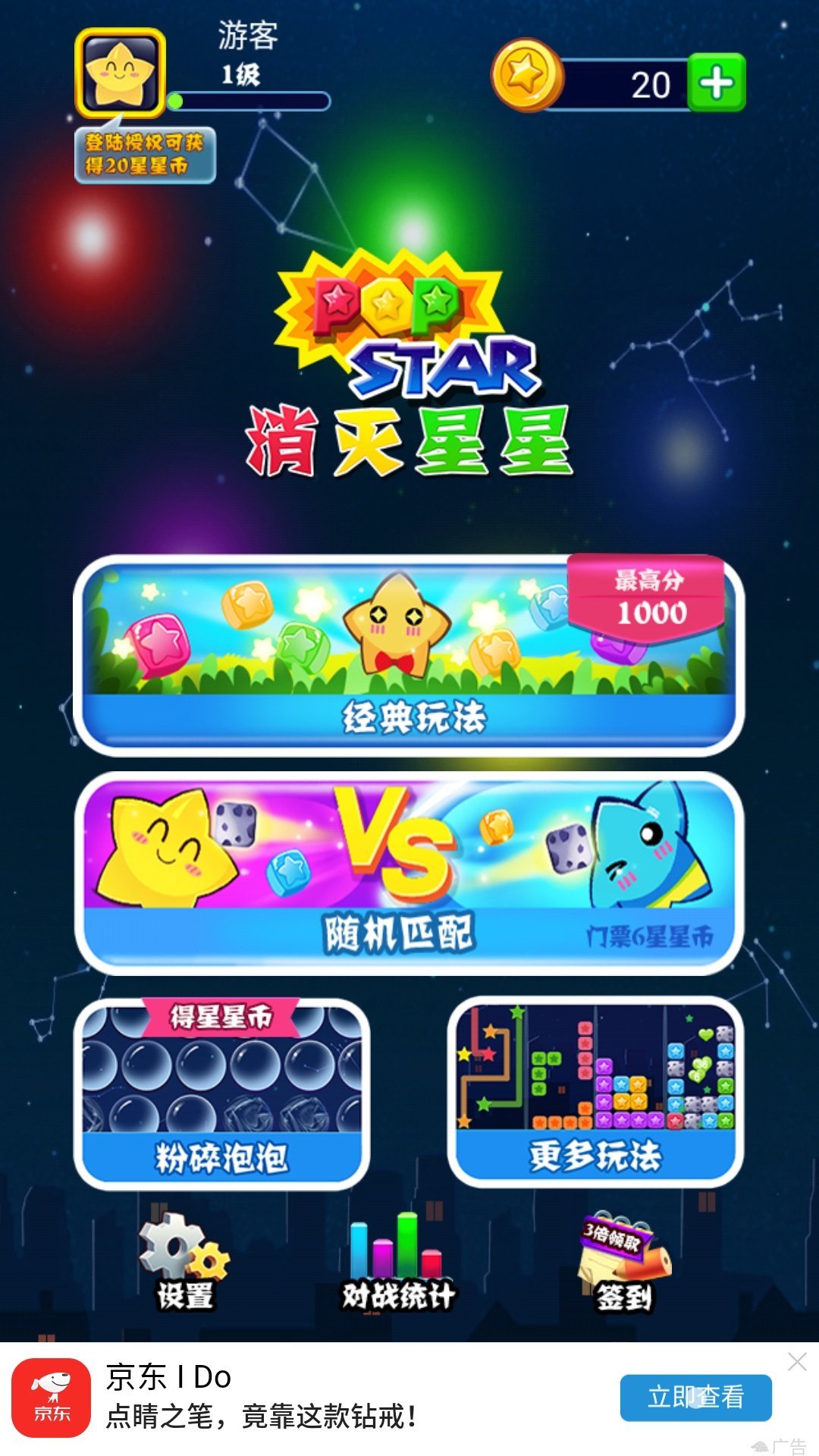Close the 京东 ad banner
819x1456 pixels.
pos(796,1362)
